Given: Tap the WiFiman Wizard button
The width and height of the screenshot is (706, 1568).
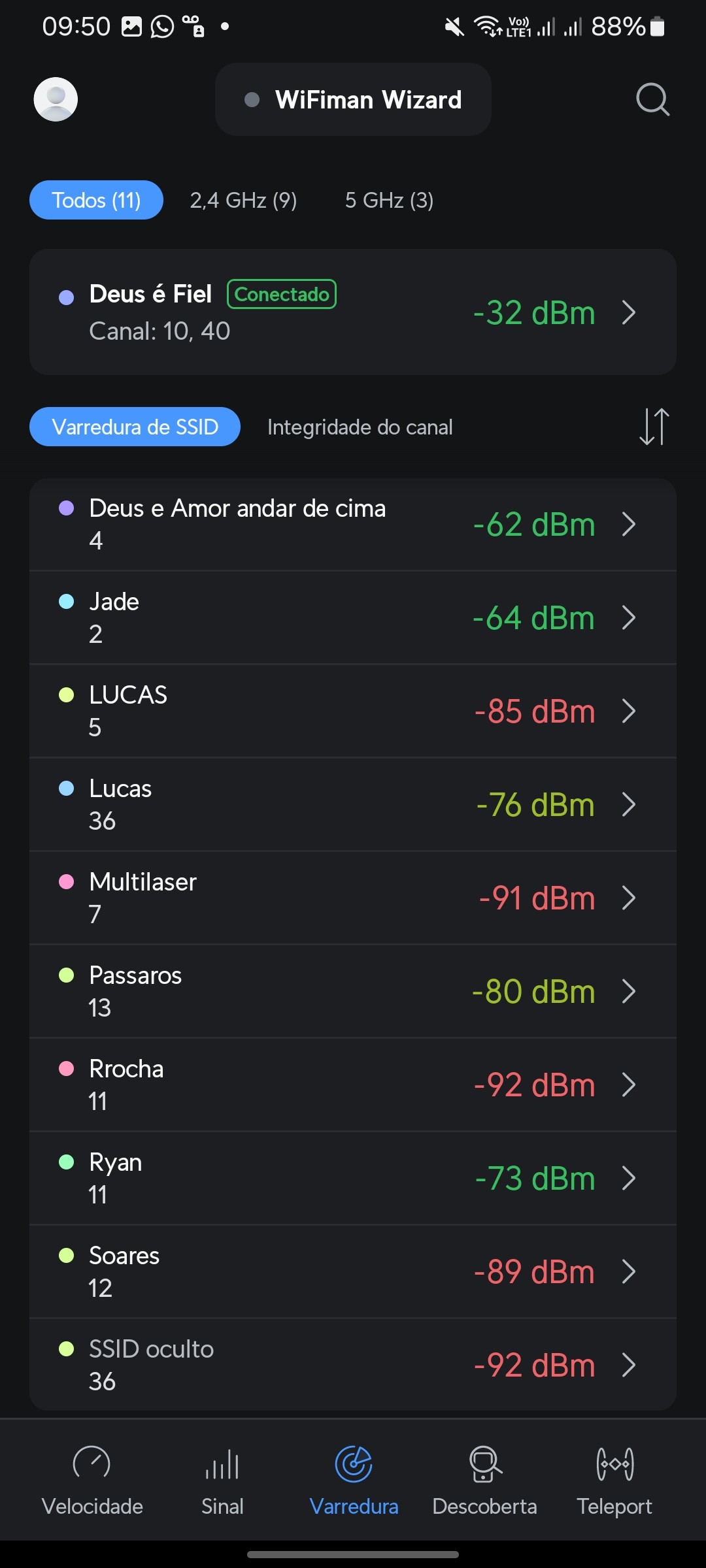Looking at the screenshot, I should [353, 99].
